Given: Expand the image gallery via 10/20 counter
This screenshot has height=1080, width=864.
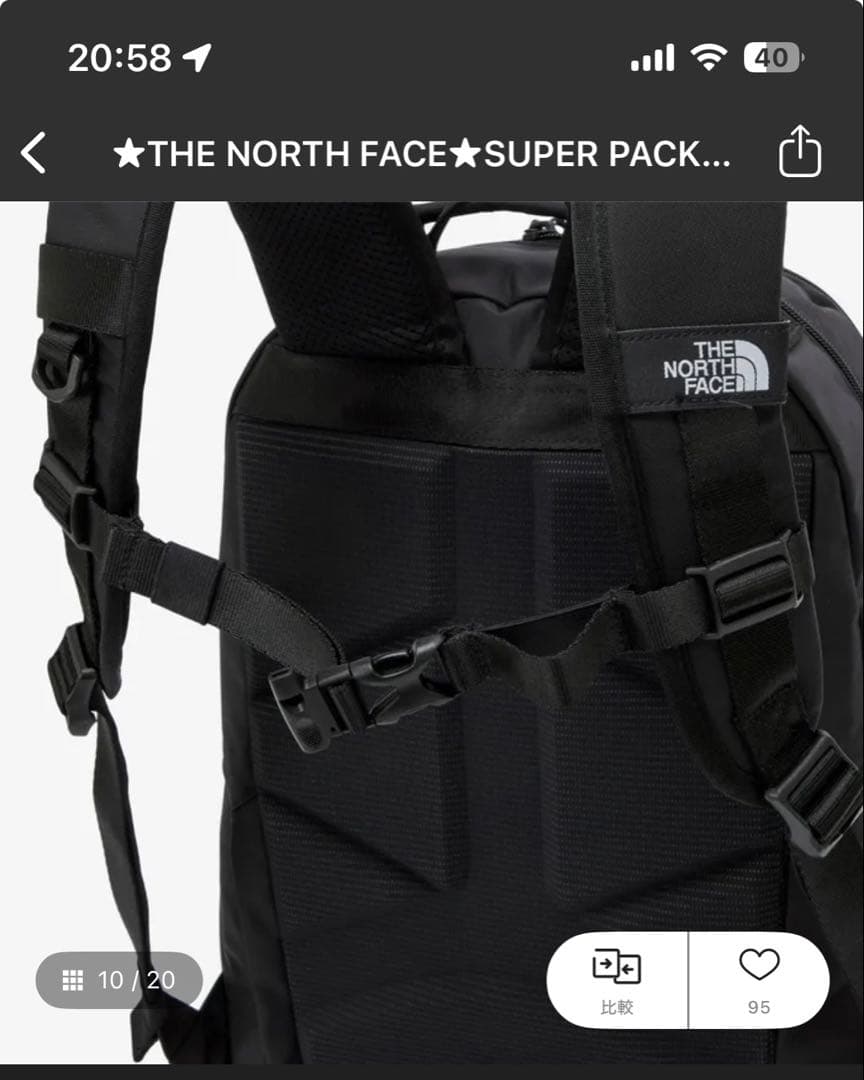Looking at the screenshot, I should 120,980.
